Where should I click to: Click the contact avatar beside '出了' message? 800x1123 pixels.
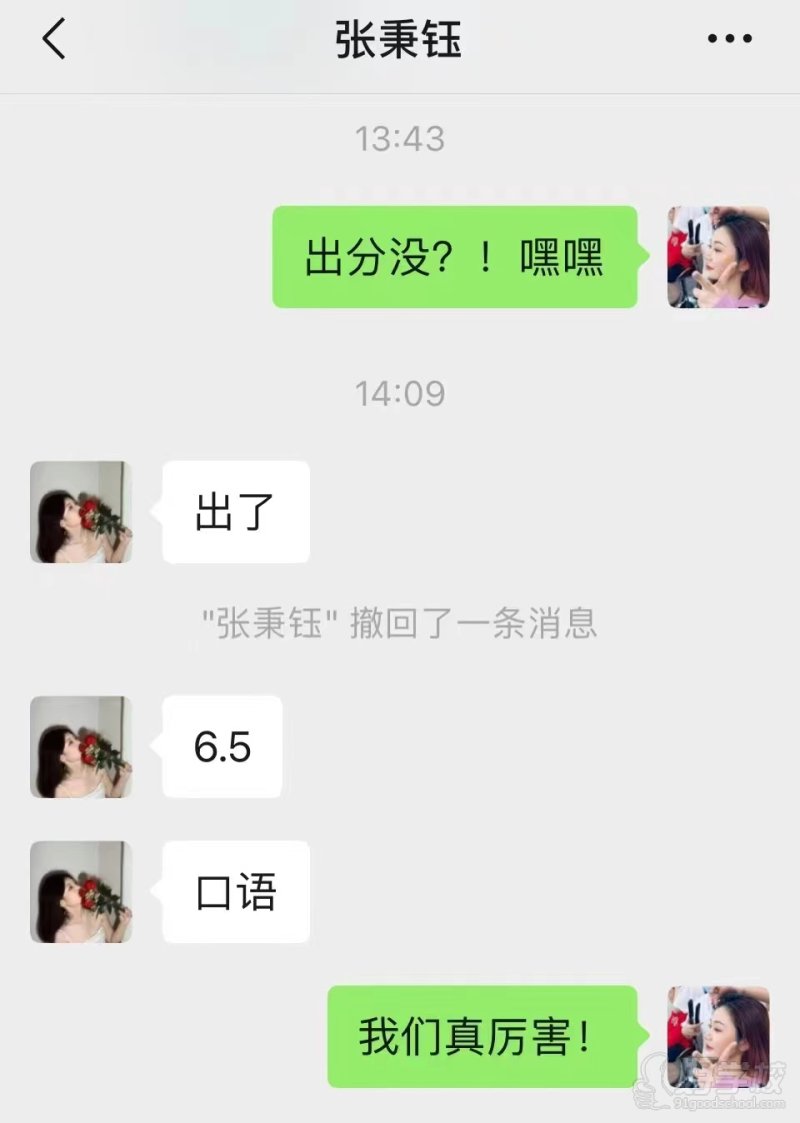pyautogui.click(x=80, y=511)
